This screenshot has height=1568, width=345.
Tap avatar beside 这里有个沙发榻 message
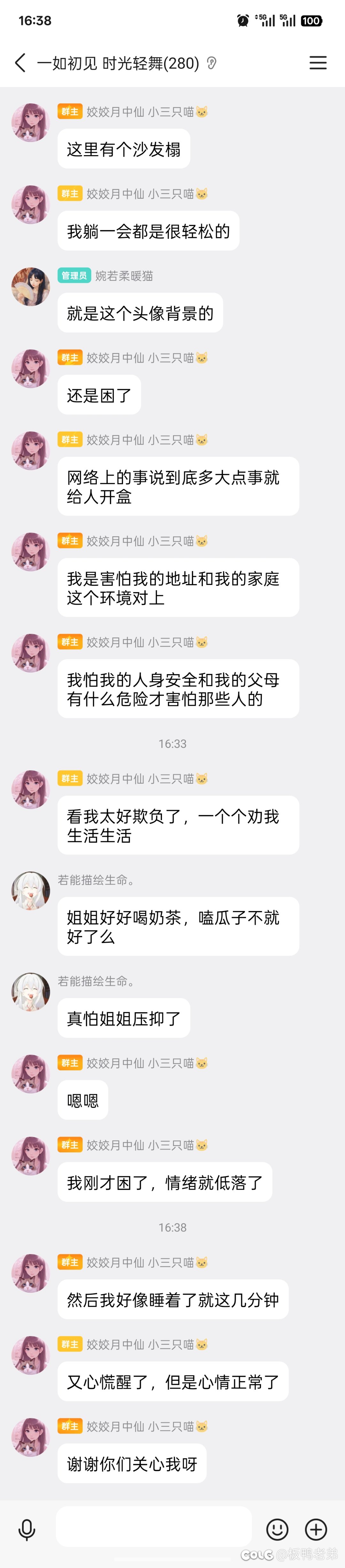point(30,122)
